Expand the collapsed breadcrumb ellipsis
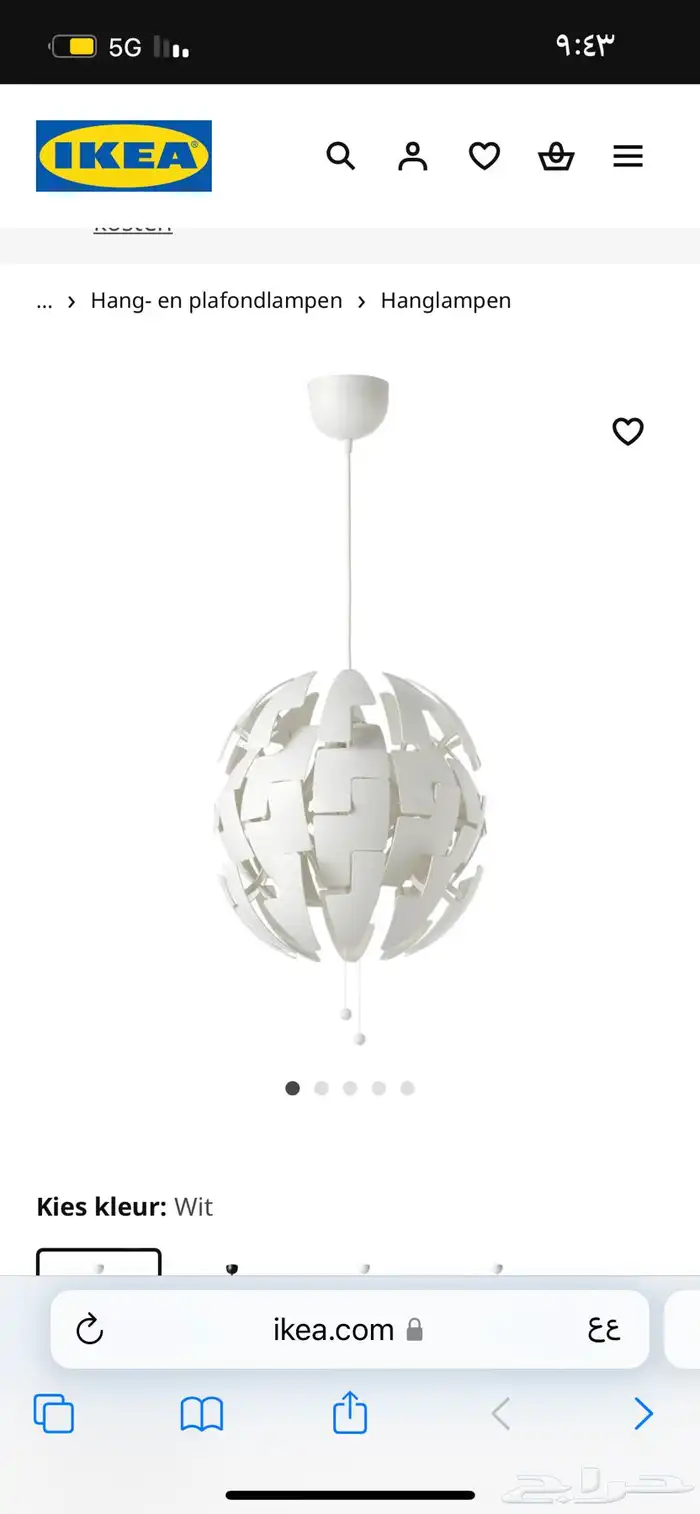 [44, 300]
